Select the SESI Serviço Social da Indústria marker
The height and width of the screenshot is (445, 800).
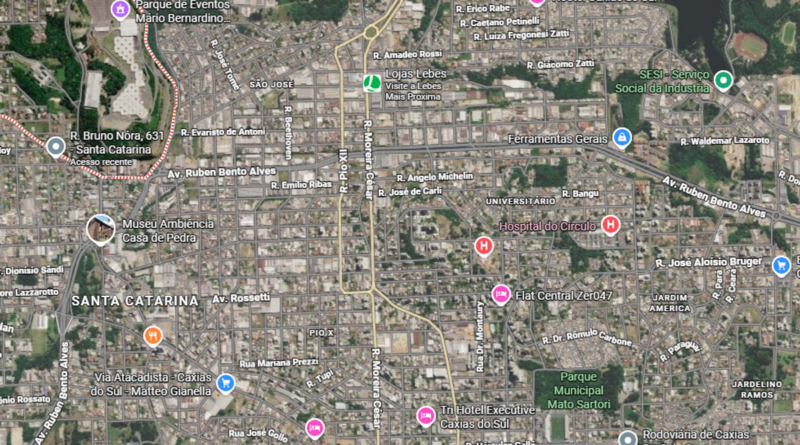click(724, 81)
